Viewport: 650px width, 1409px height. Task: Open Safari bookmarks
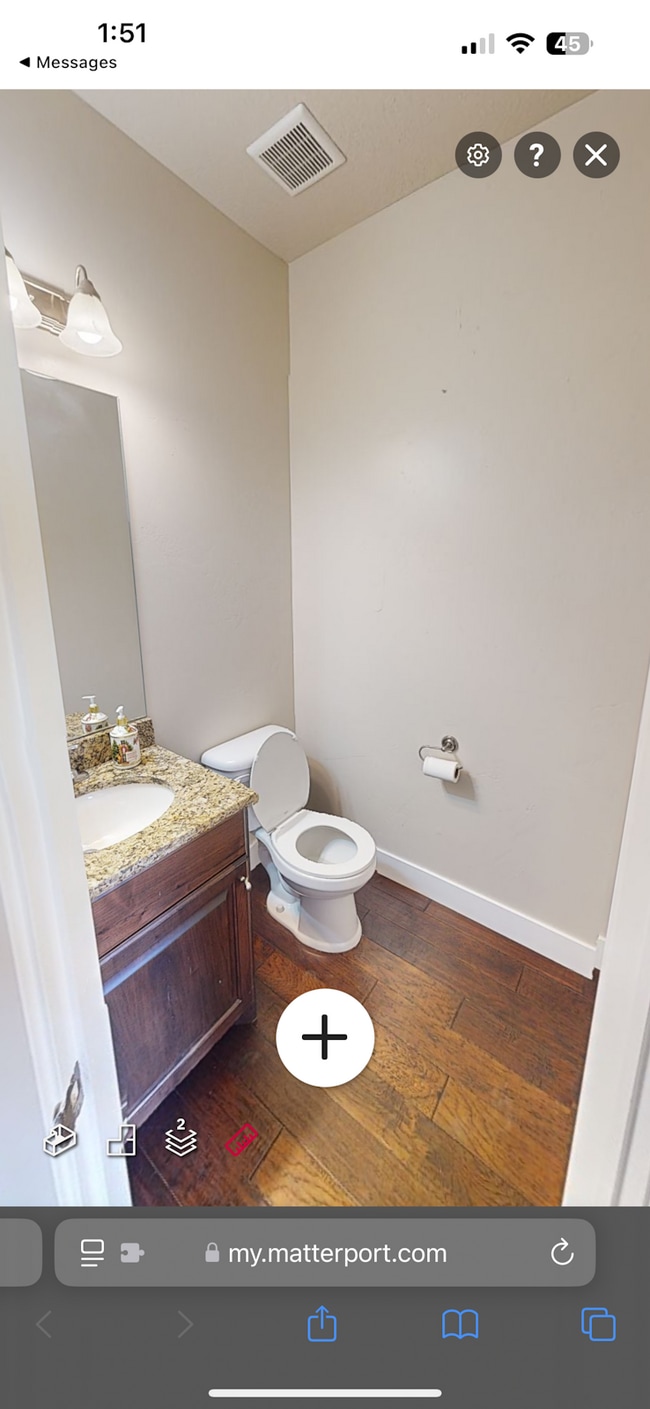click(x=460, y=1325)
